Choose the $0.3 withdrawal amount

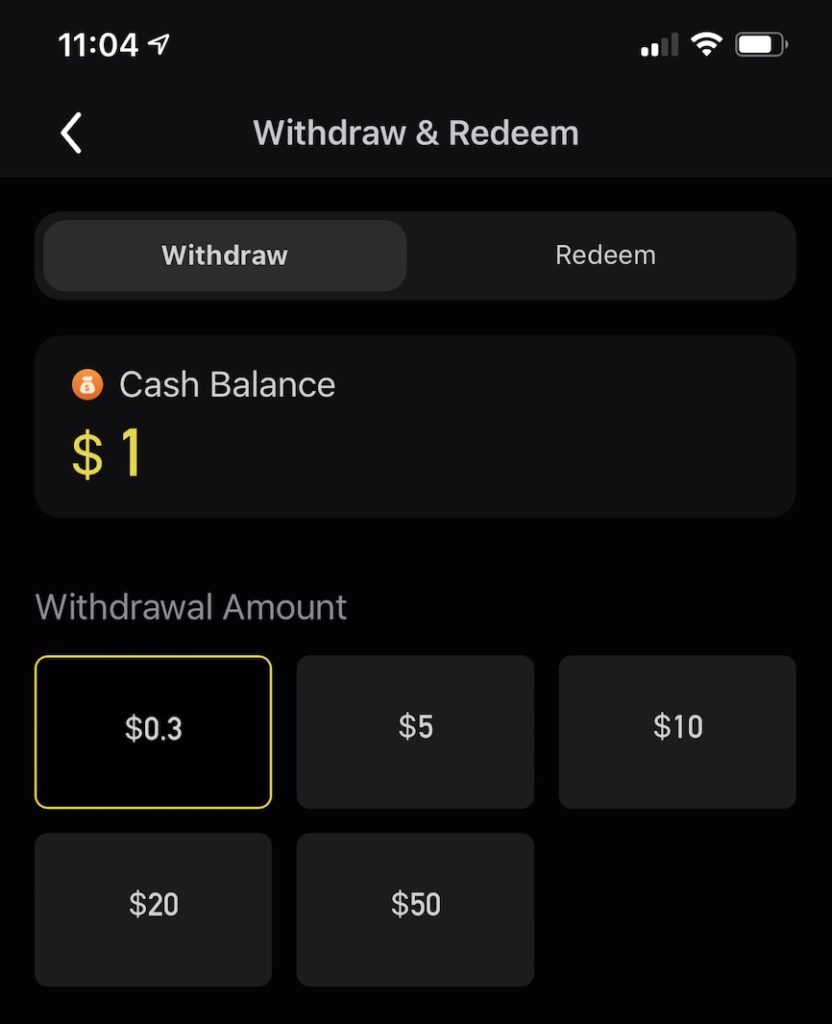[153, 731]
